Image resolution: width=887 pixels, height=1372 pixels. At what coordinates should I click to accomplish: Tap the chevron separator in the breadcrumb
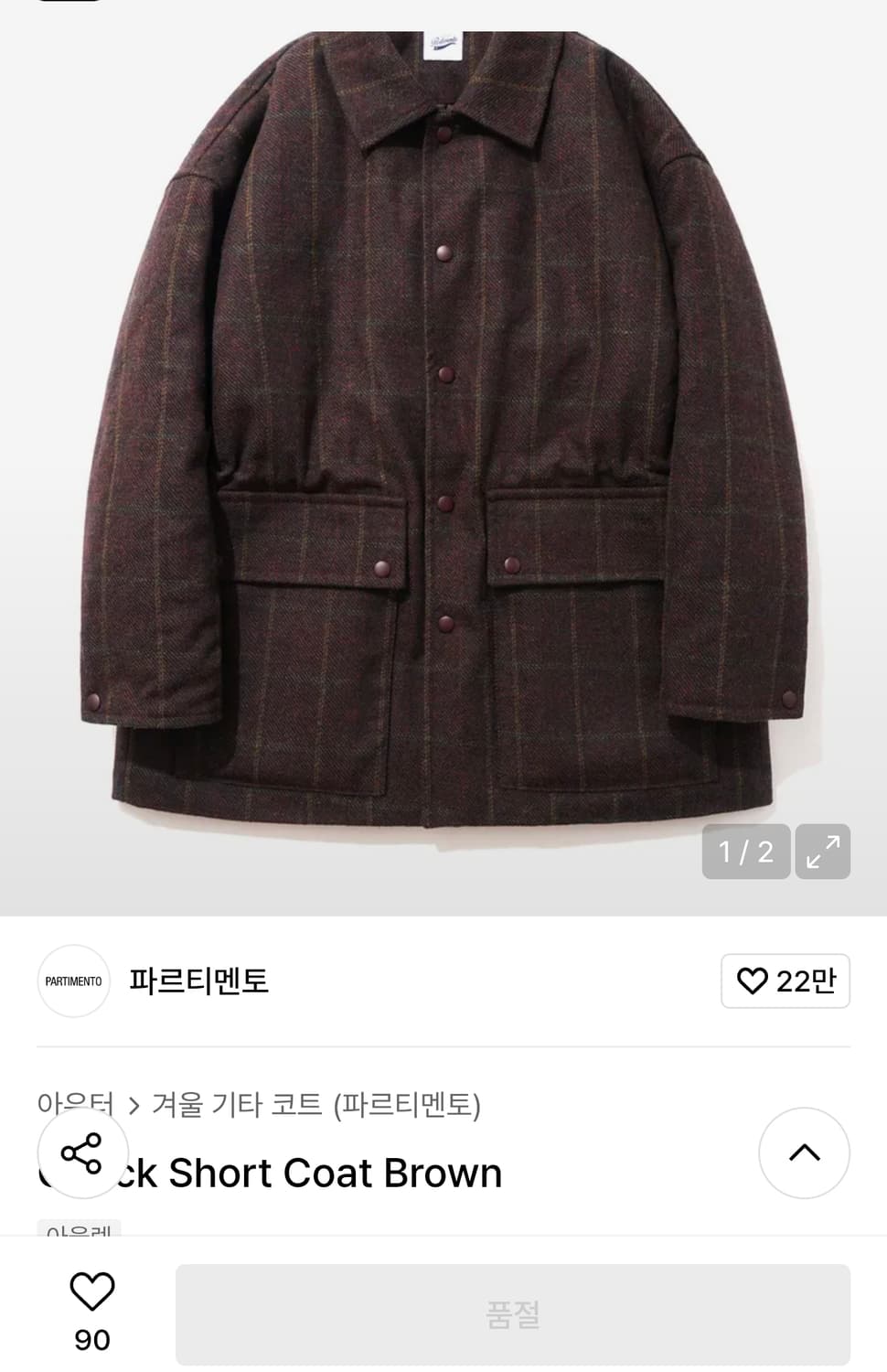point(134,1104)
